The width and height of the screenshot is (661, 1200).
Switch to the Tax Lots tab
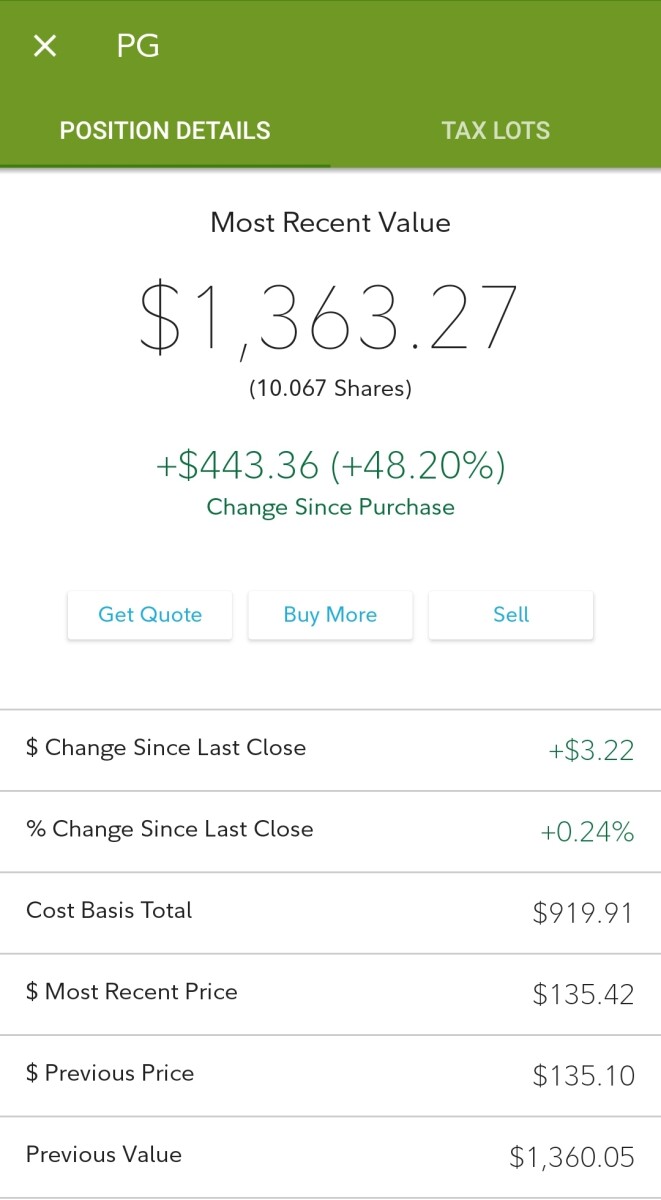pos(495,131)
